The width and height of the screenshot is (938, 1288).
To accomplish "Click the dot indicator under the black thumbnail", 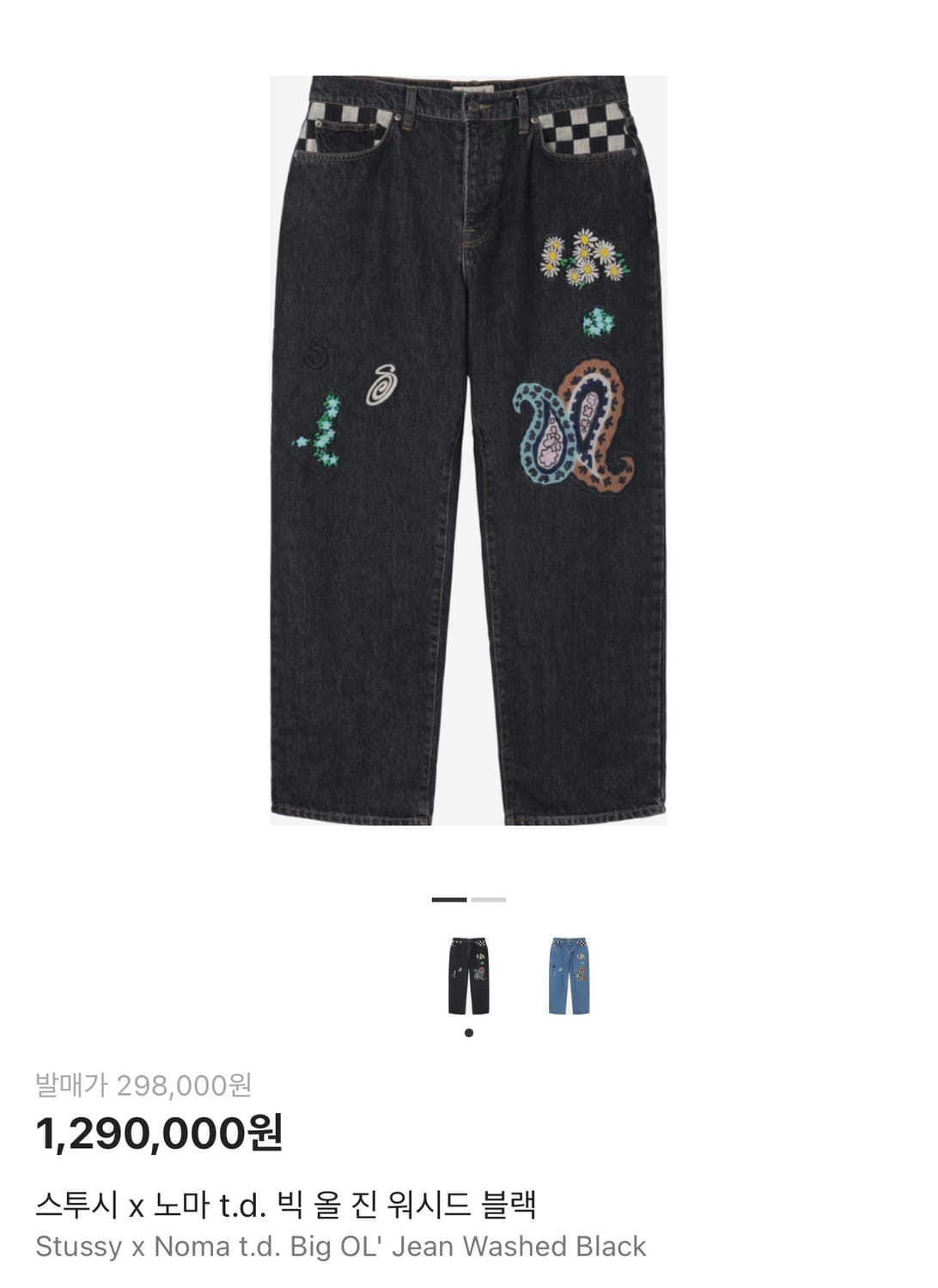I will [x=469, y=1033].
